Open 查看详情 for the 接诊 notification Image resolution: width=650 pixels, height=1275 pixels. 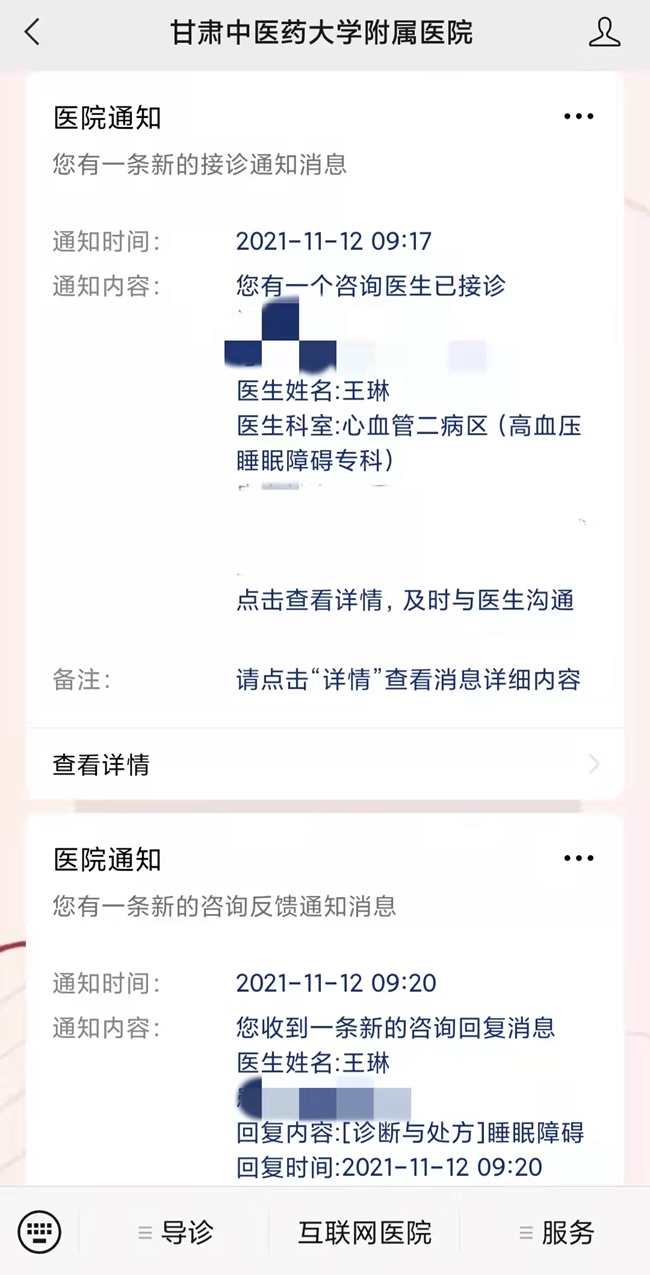click(324, 765)
